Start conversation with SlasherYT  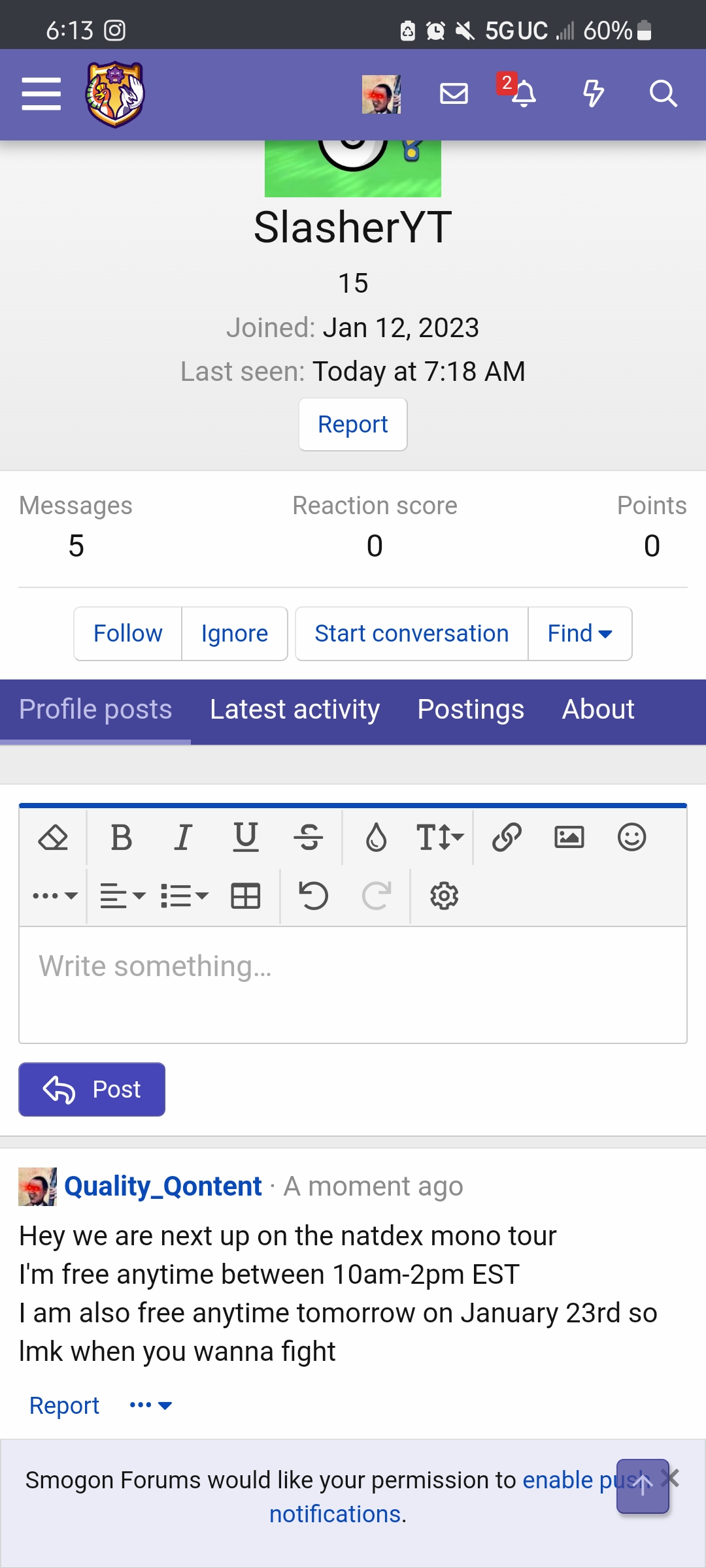[x=412, y=634]
